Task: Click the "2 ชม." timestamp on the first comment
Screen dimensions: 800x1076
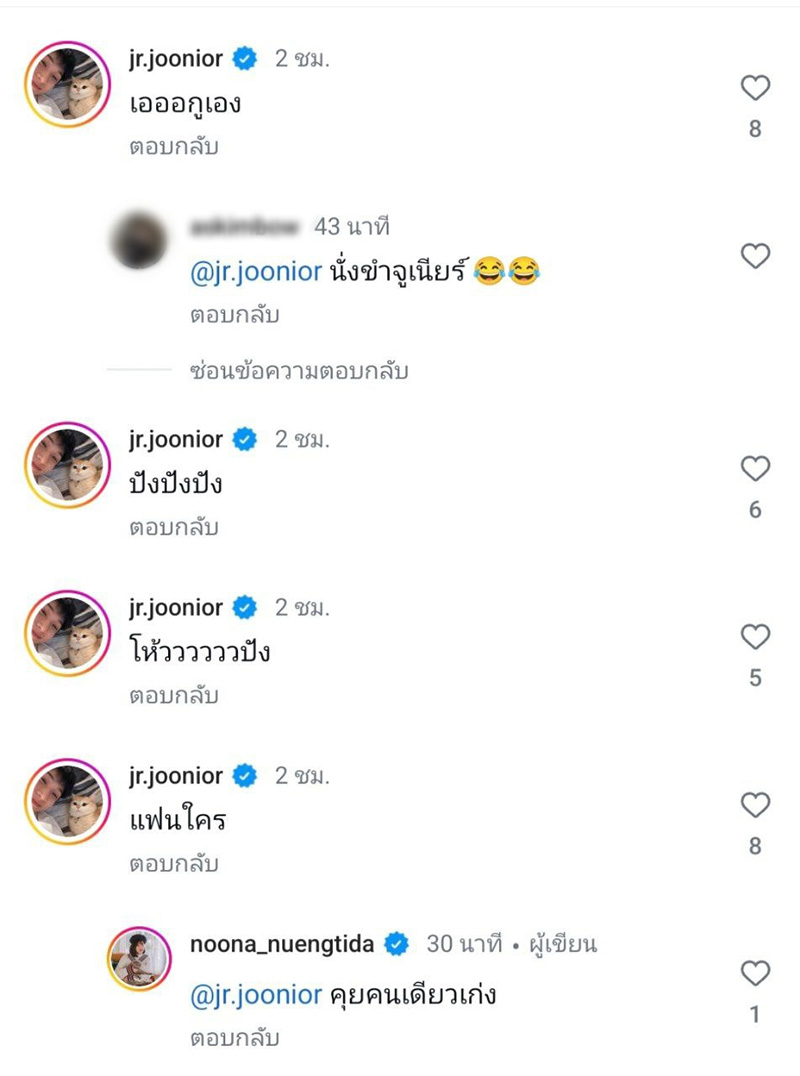Action: [x=300, y=58]
